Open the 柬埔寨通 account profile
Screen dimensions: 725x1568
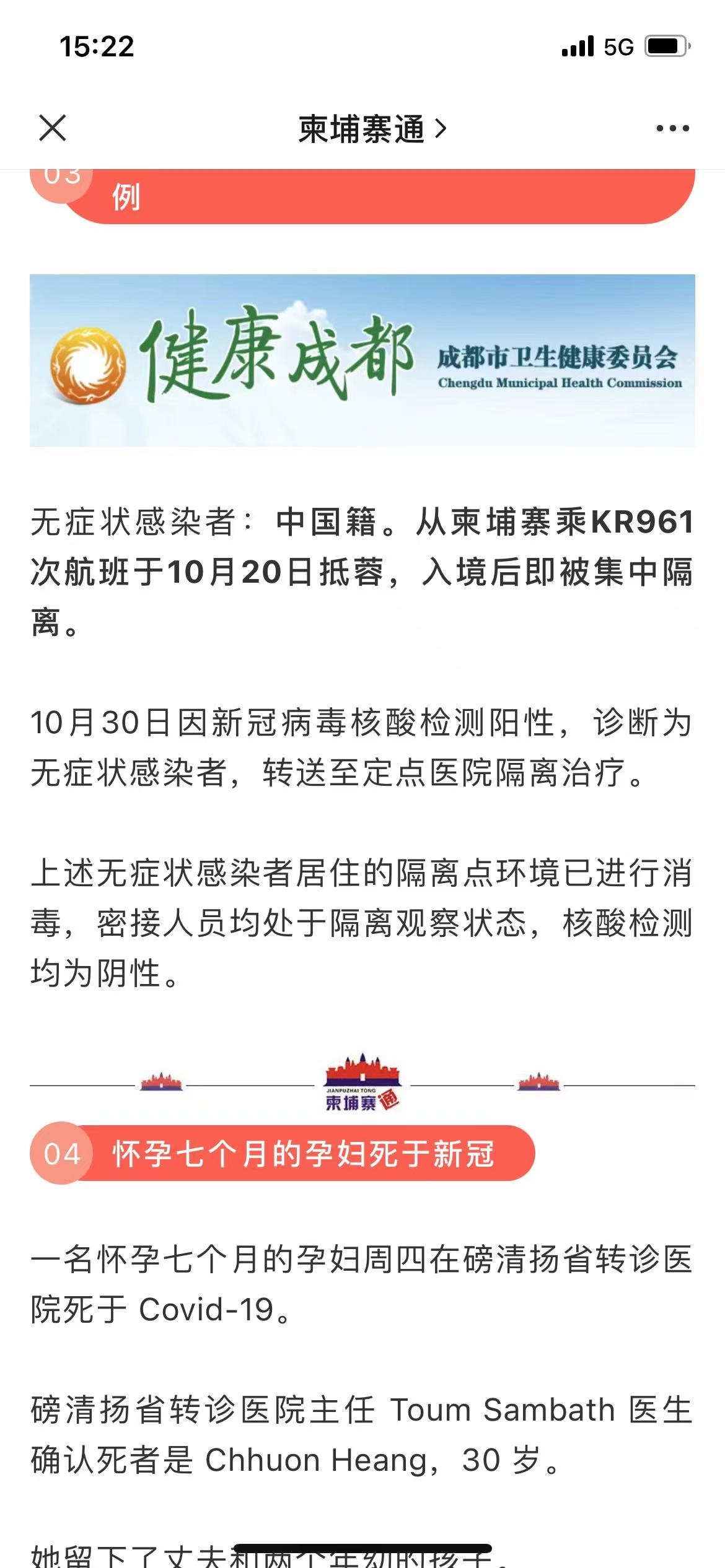[372, 129]
